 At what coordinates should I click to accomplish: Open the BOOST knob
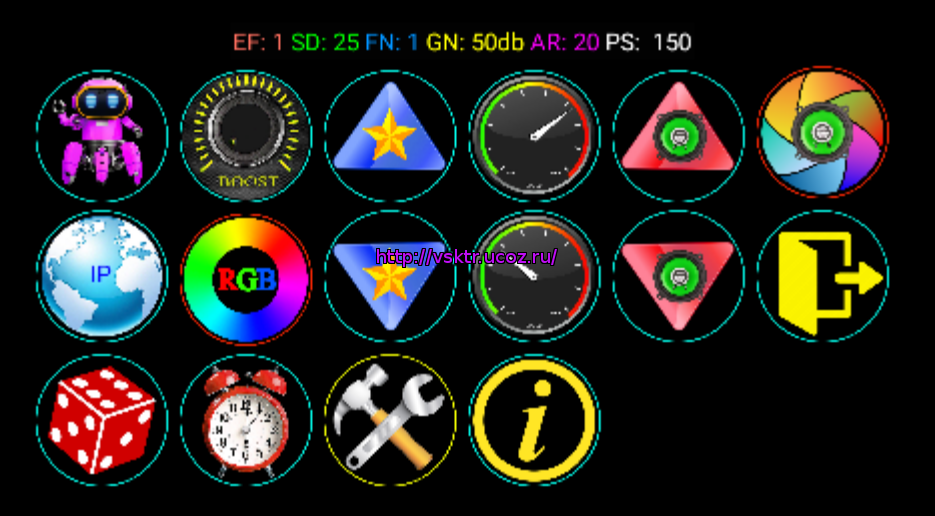click(246, 135)
